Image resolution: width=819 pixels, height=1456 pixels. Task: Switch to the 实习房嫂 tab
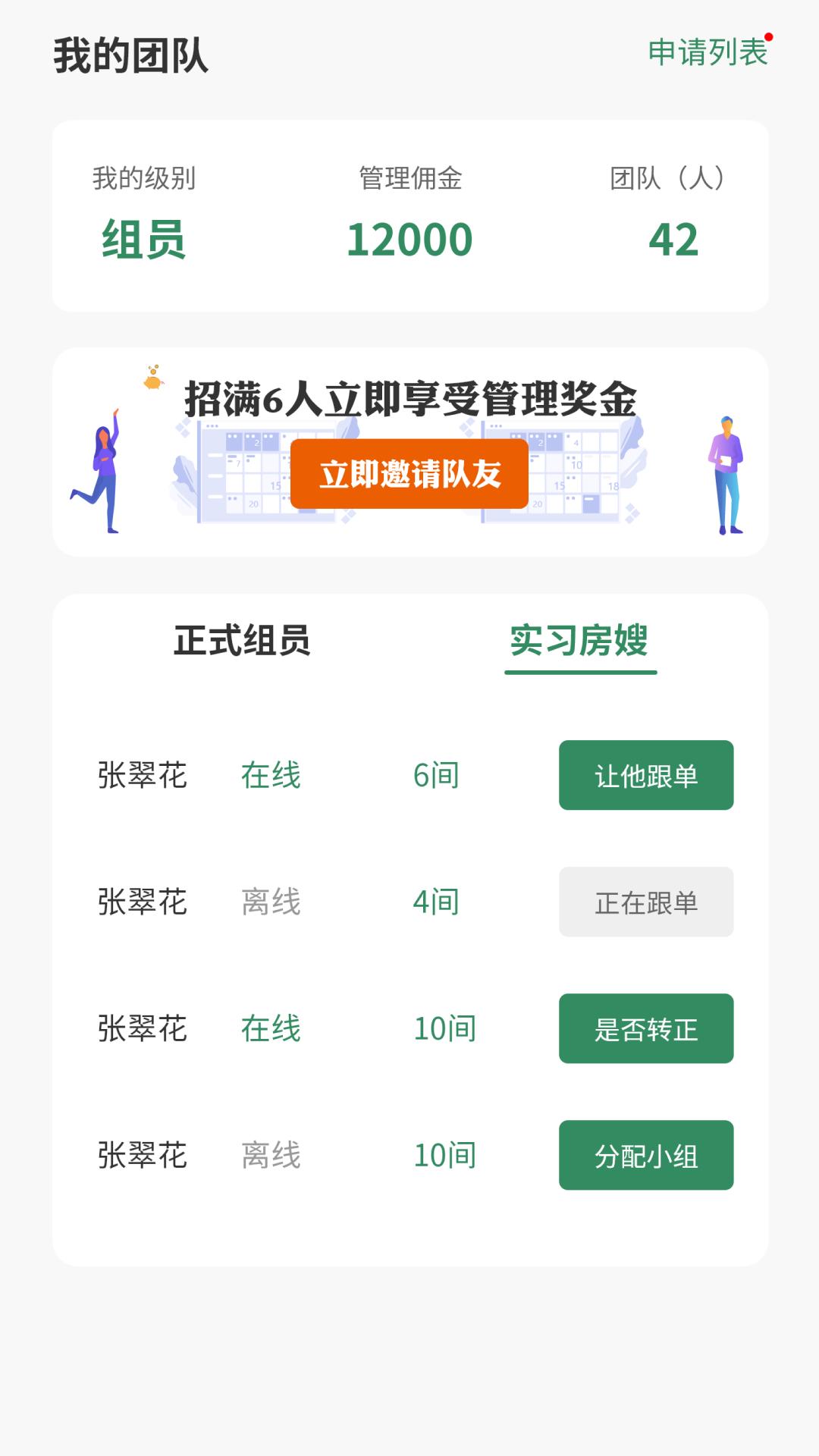(580, 641)
